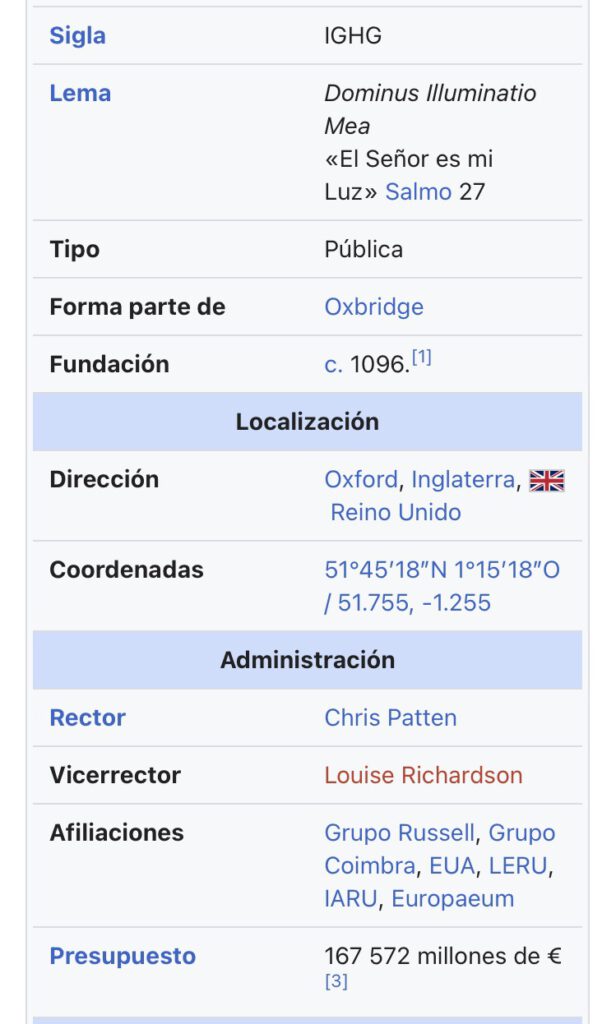
Task: Open the Grupo Russell link
Action: pos(399,833)
